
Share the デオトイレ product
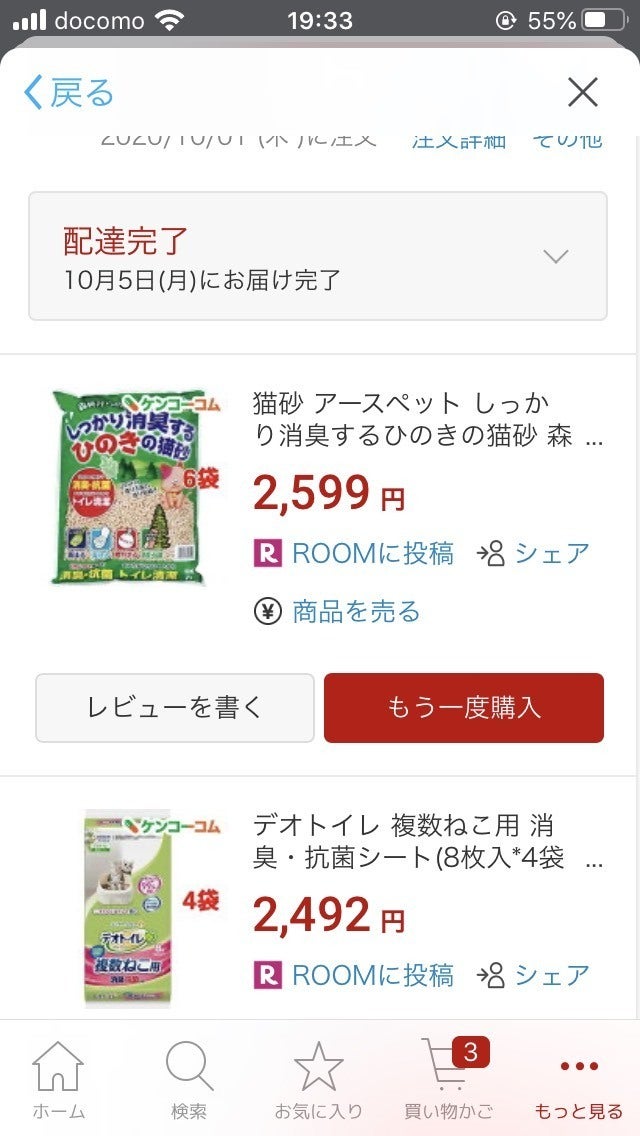pyautogui.click(x=533, y=974)
